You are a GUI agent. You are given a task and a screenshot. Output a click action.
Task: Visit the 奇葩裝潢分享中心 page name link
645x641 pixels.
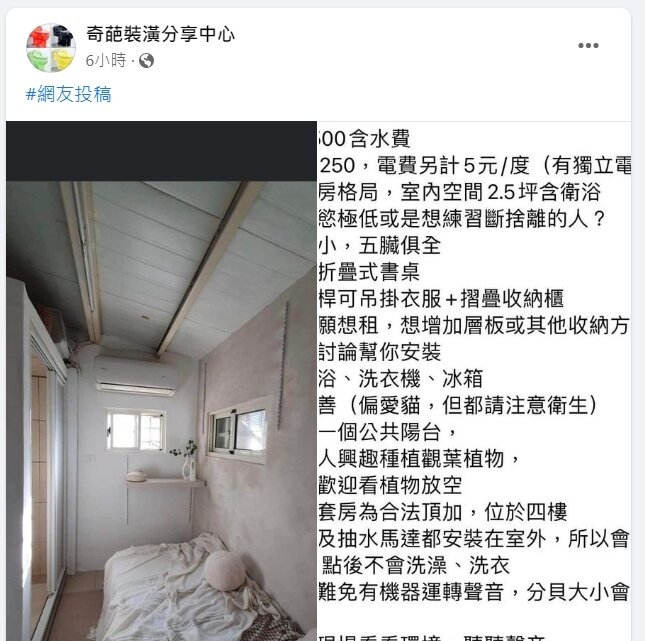pyautogui.click(x=160, y=35)
